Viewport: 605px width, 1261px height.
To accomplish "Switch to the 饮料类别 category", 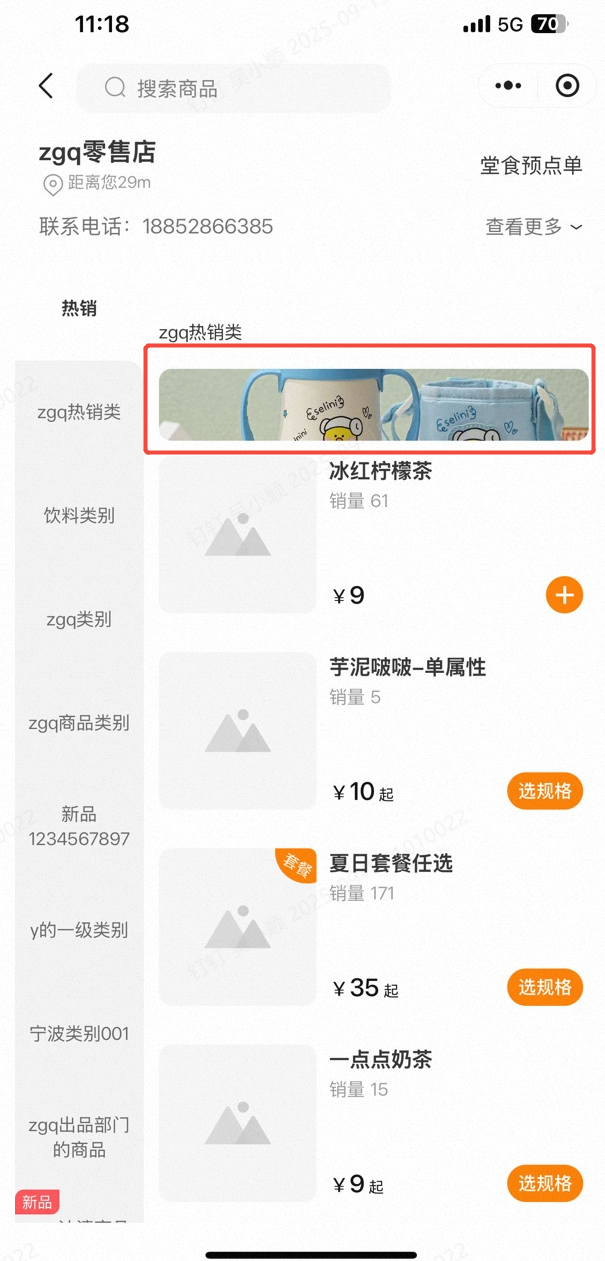I will coord(79,516).
